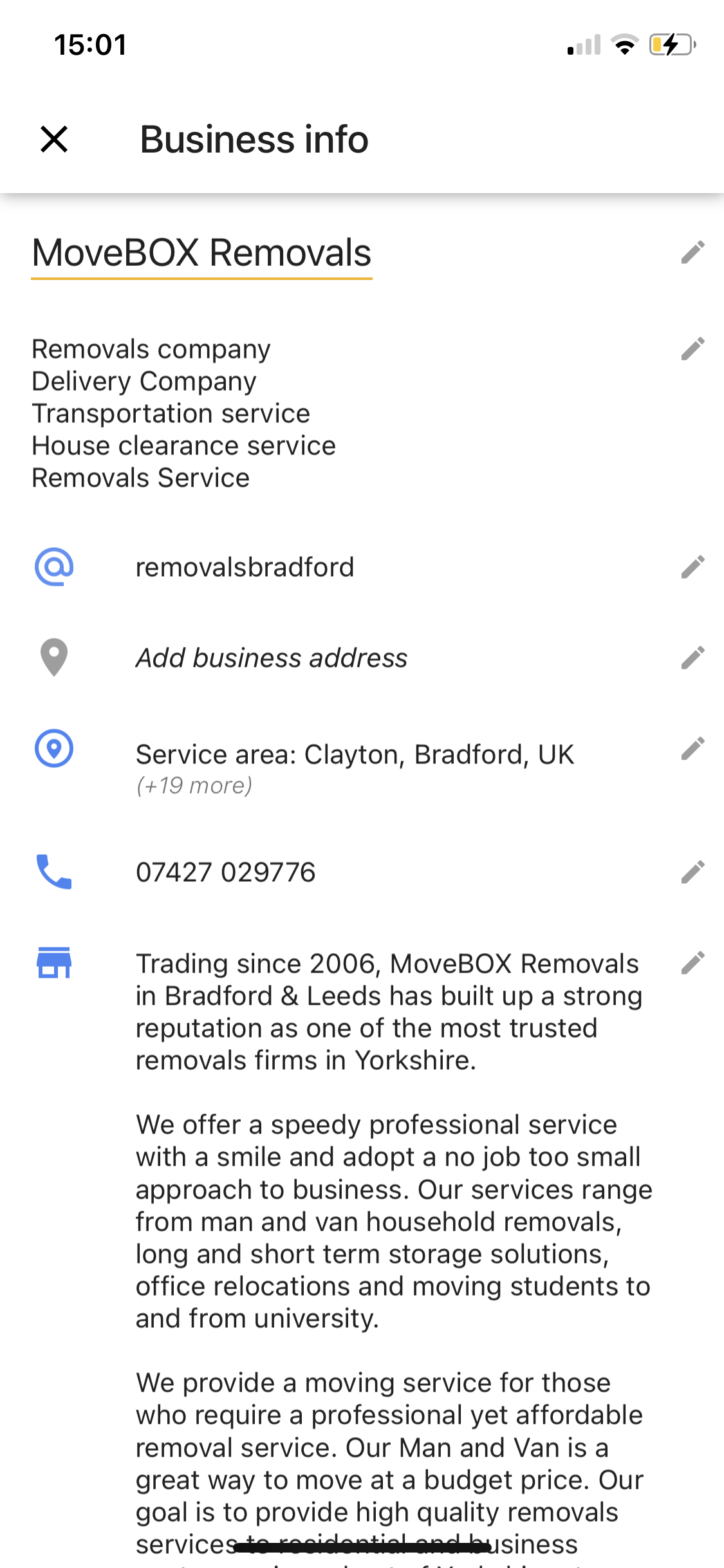Click the storefront description icon
The height and width of the screenshot is (1568, 724).
(x=54, y=964)
